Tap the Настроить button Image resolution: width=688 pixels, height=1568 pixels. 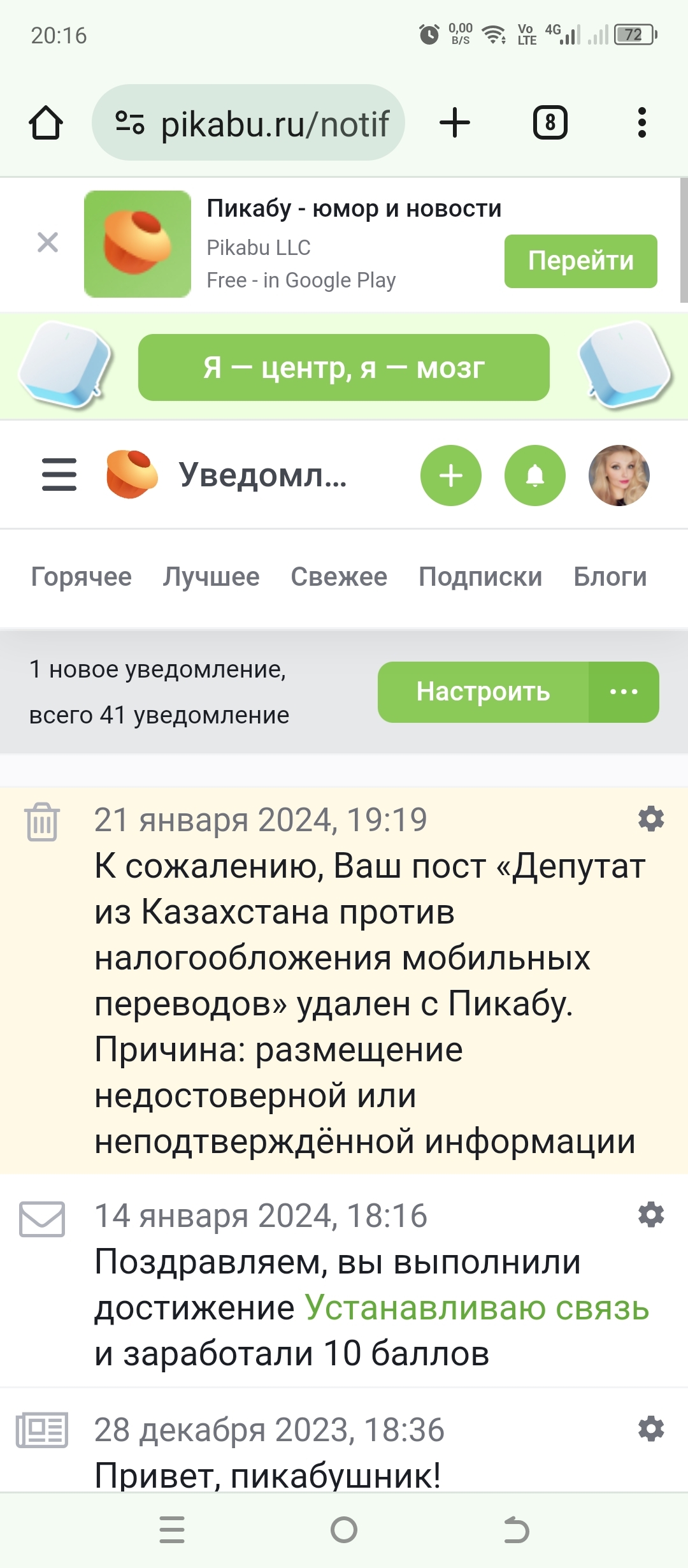(483, 692)
